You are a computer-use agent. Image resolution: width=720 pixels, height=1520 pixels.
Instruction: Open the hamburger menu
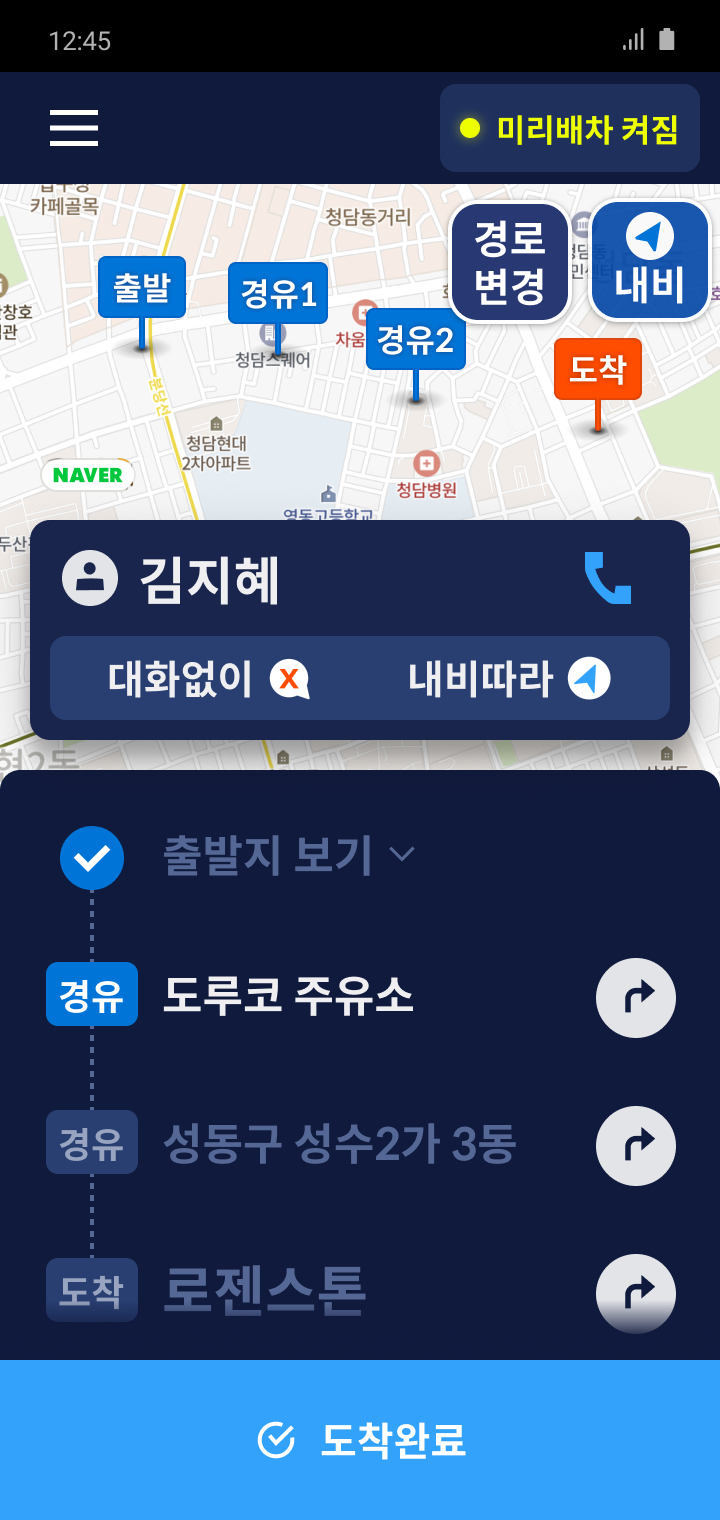pos(74,128)
